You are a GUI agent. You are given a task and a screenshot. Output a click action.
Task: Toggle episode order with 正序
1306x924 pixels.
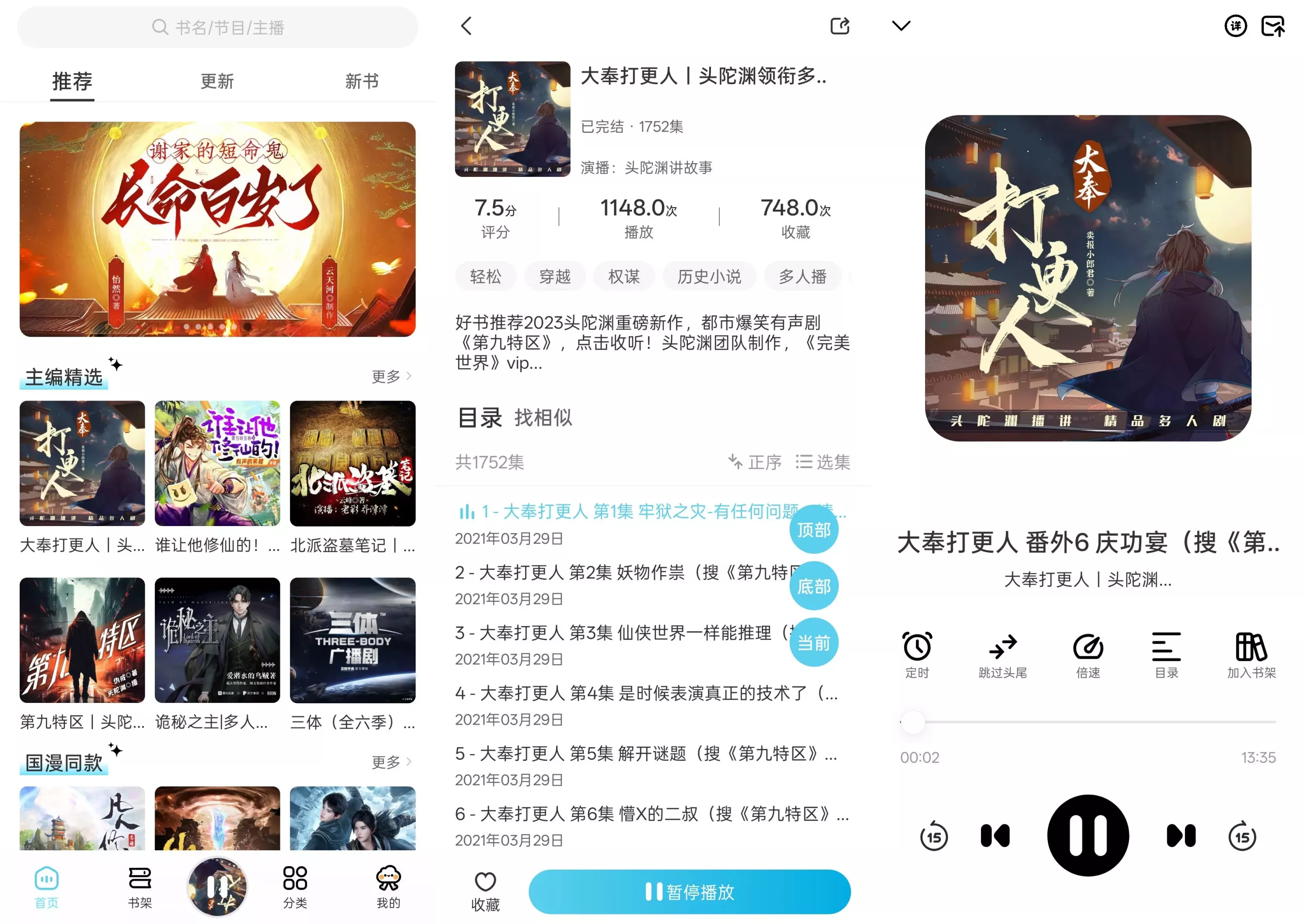point(754,462)
